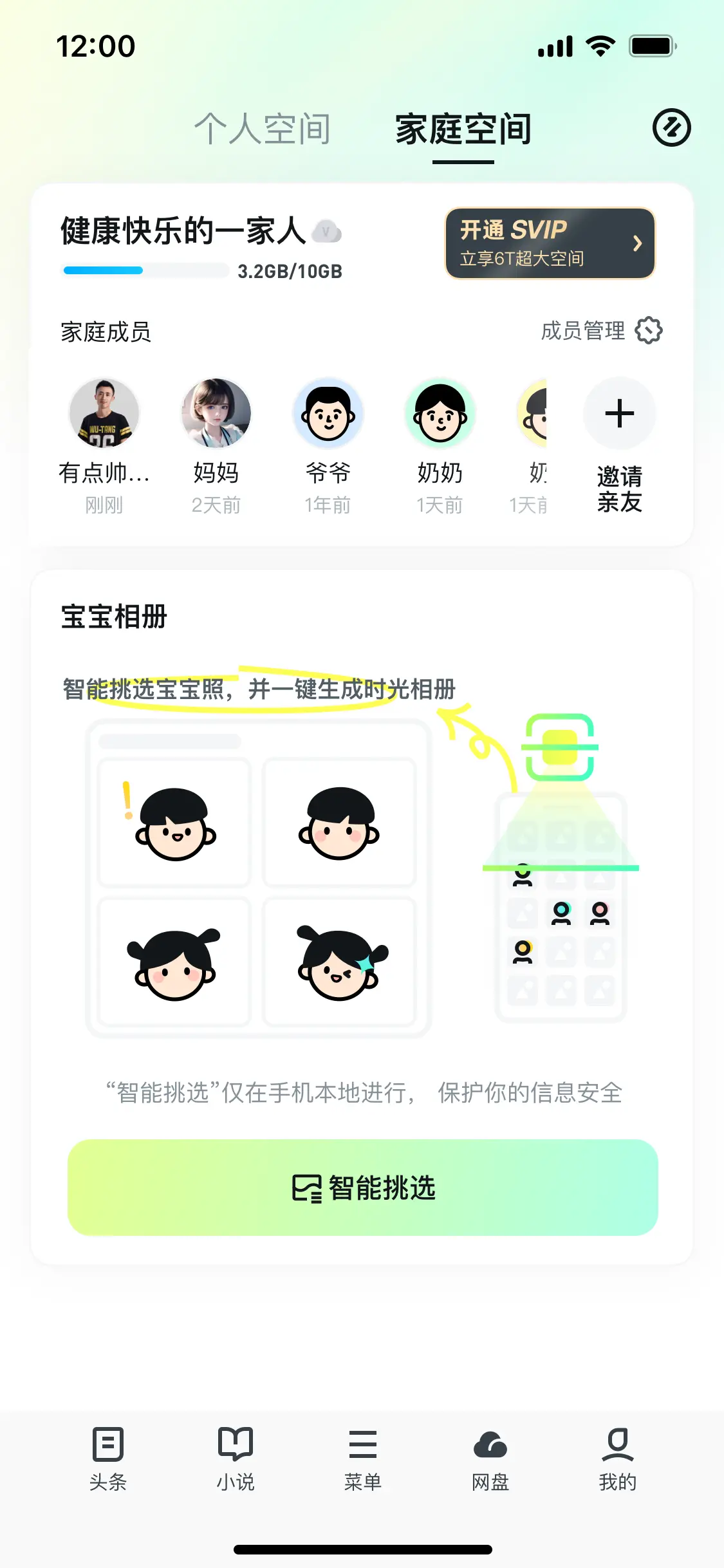
Task: Open 成员管理 settings
Action: (601, 331)
